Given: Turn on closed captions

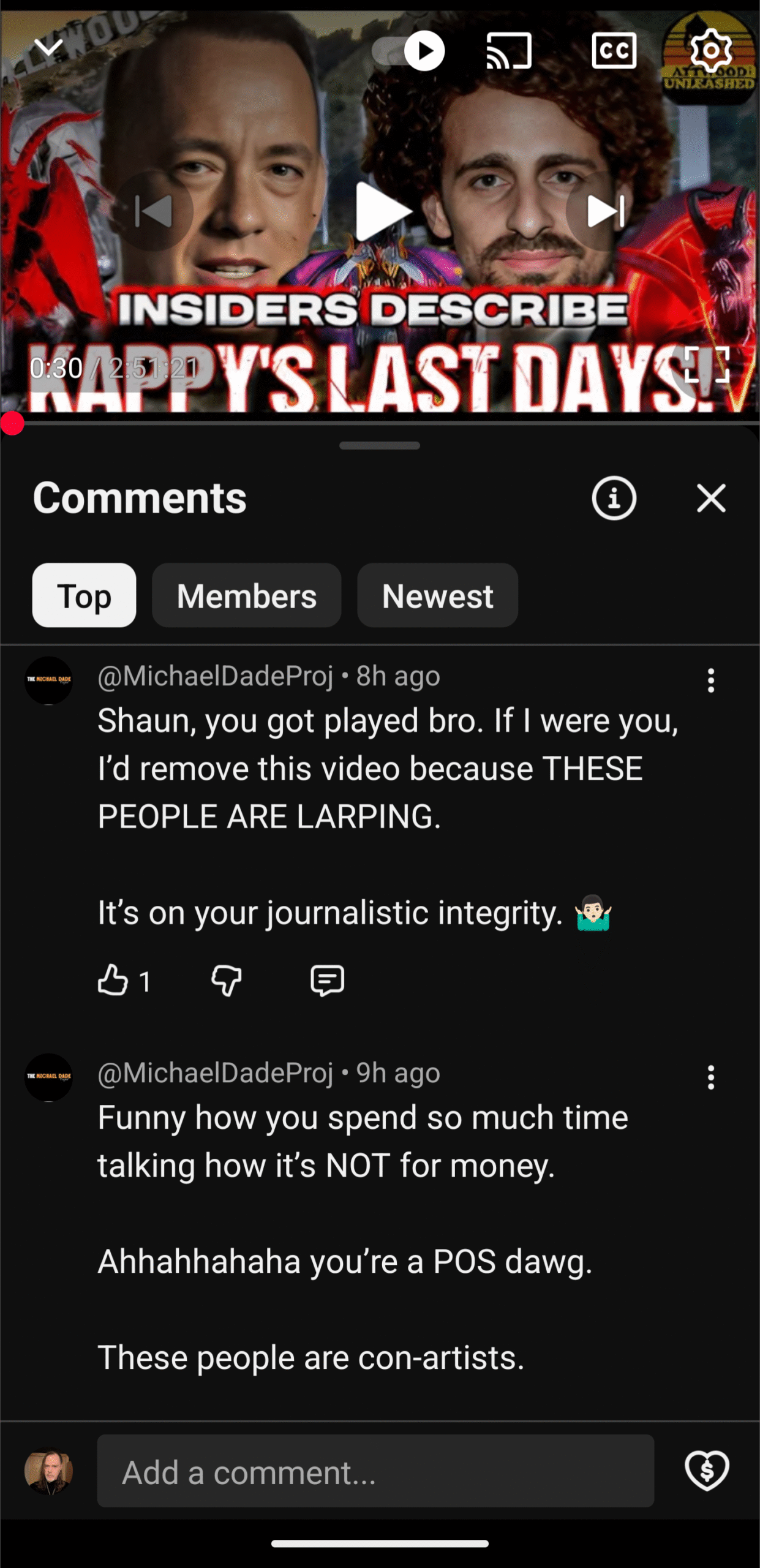Looking at the screenshot, I should click(x=614, y=51).
